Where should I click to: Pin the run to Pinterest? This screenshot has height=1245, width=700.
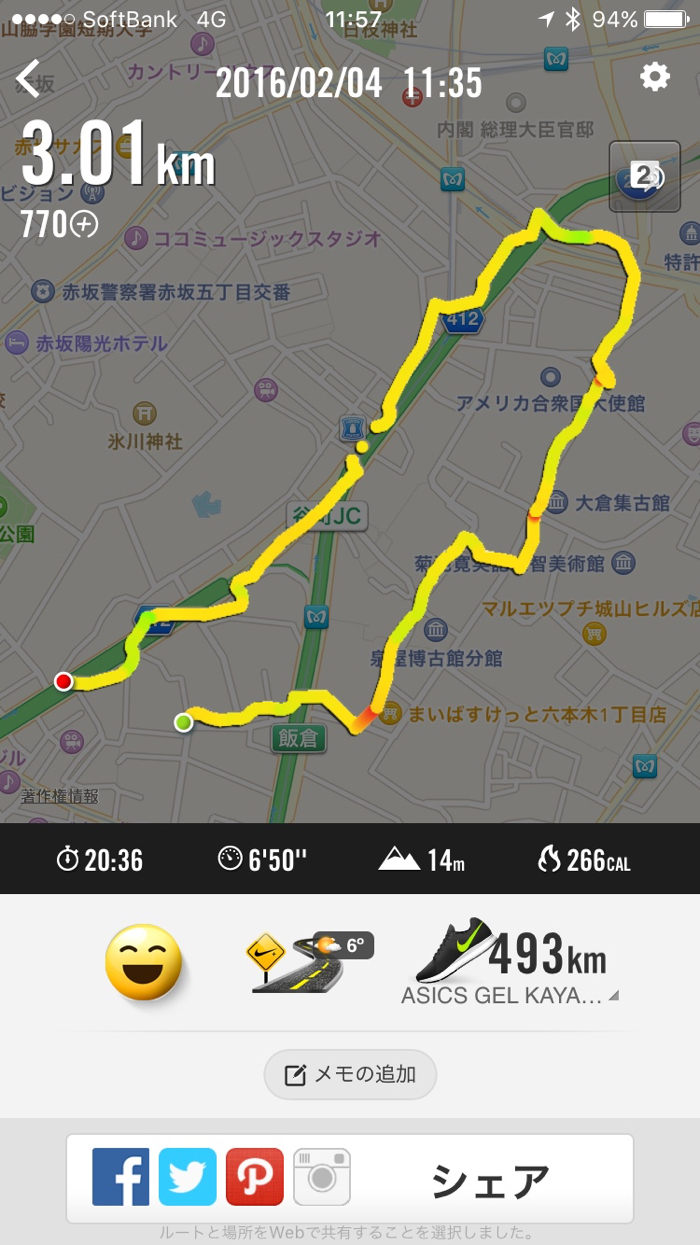tap(254, 1177)
